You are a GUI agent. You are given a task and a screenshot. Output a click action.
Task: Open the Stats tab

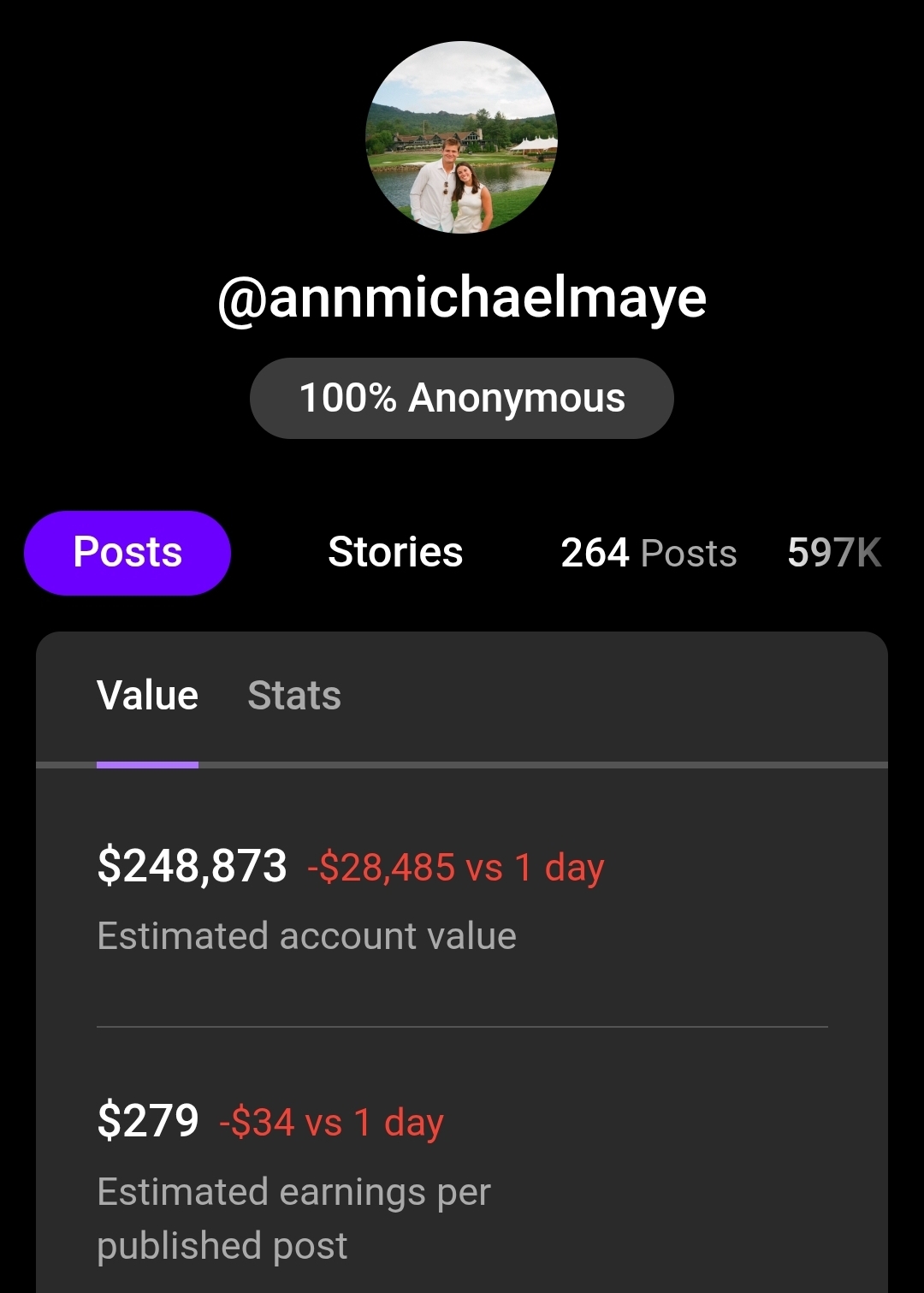[294, 696]
